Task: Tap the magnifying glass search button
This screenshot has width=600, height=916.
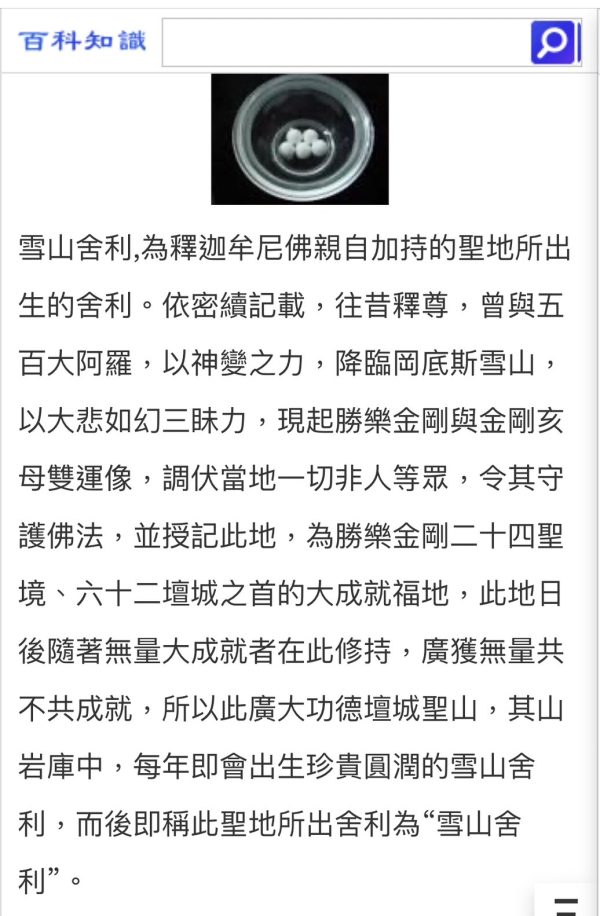Action: (554, 42)
